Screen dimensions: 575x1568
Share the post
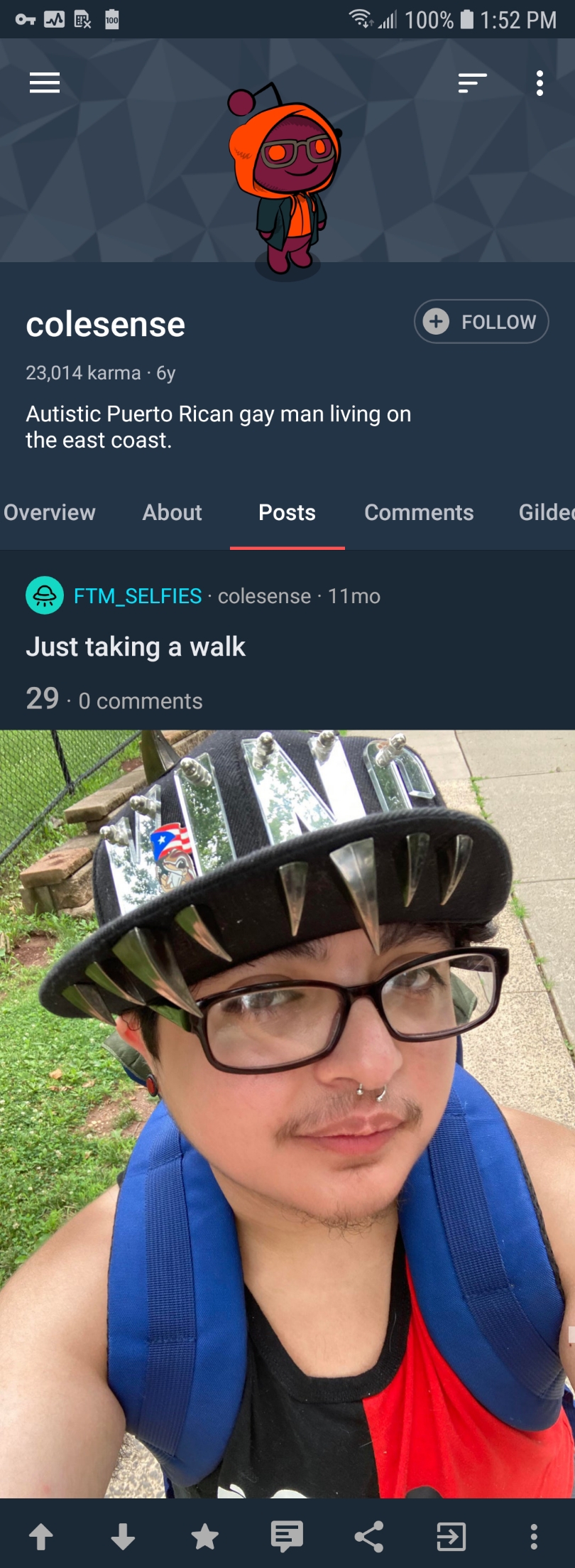click(x=369, y=1537)
